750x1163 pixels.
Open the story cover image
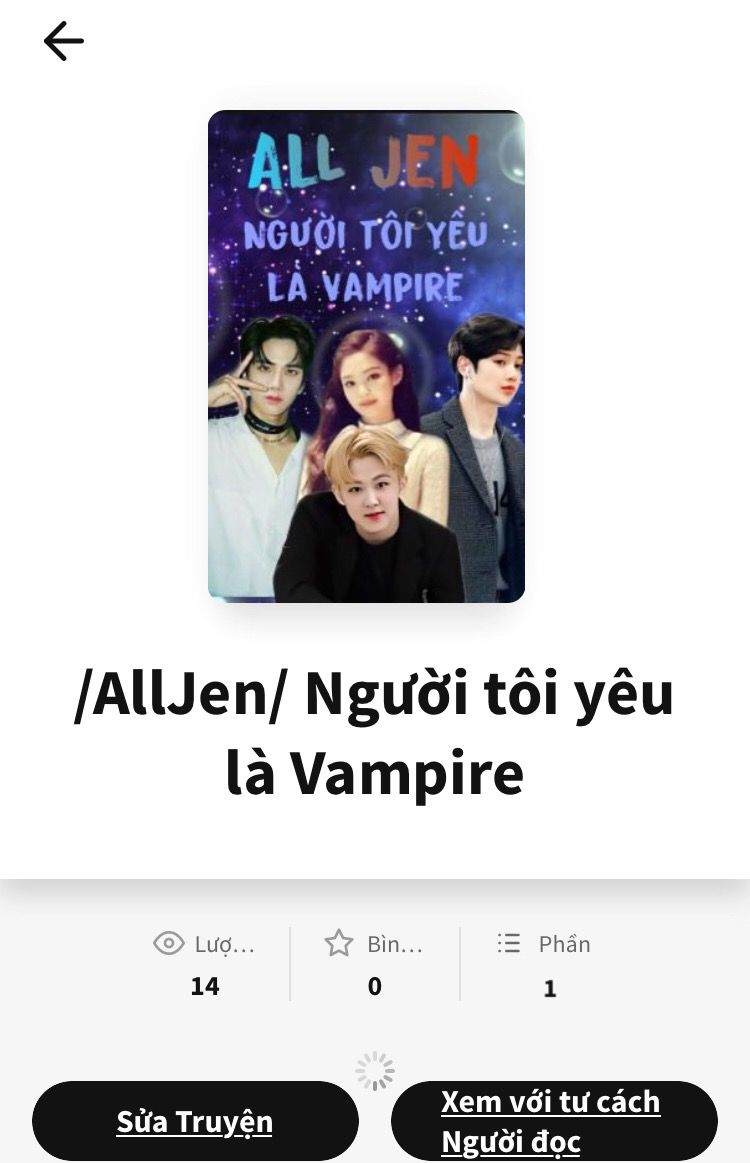[x=366, y=356]
